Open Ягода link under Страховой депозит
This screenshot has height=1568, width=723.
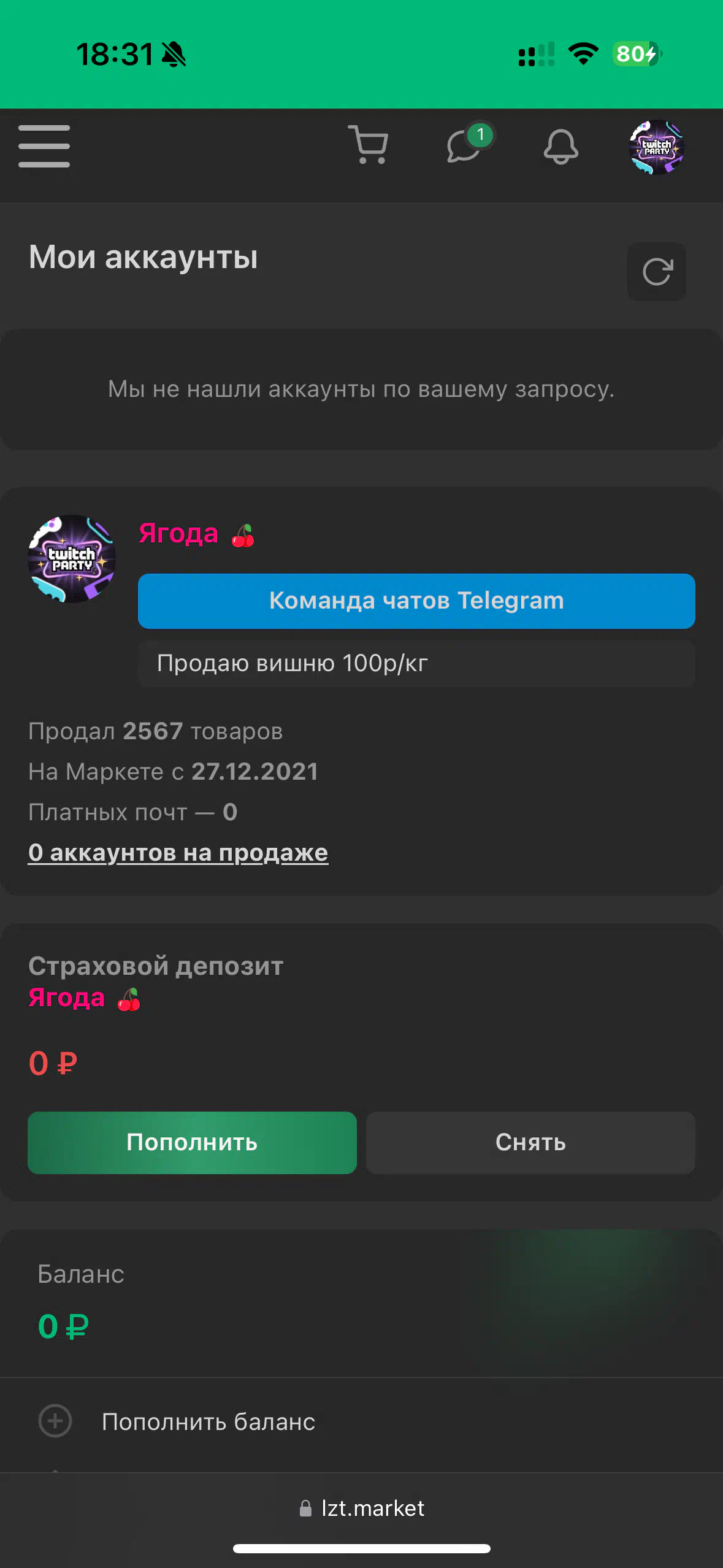67,997
